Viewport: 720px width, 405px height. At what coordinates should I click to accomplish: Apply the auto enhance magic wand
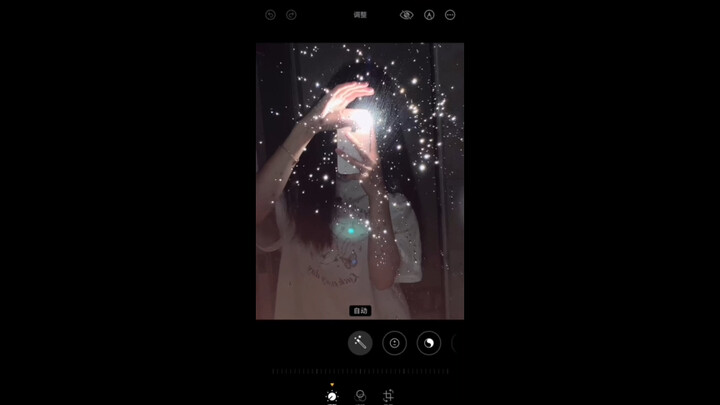coord(360,343)
